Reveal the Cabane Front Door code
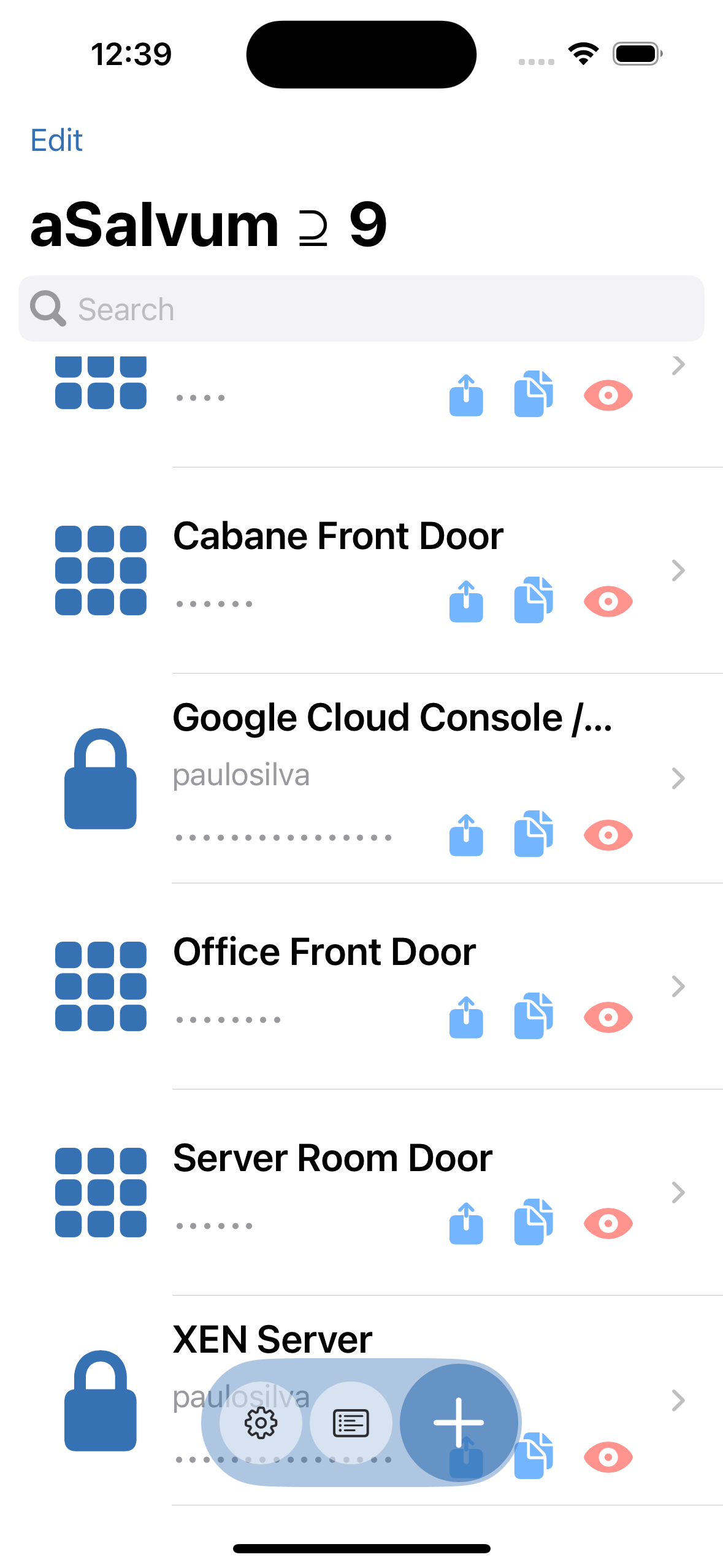This screenshot has width=723, height=1568. [608, 601]
